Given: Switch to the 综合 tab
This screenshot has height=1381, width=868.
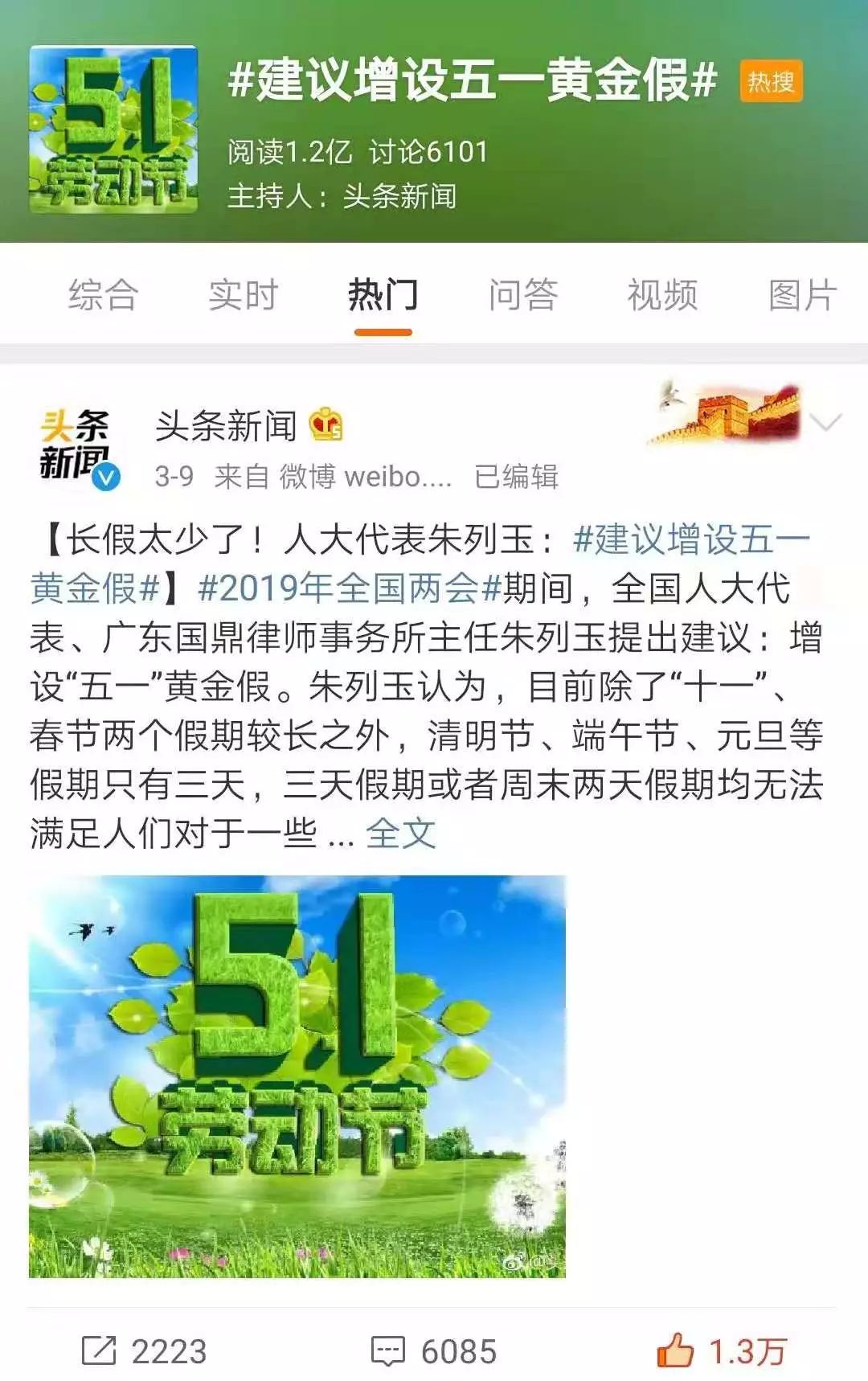Looking at the screenshot, I should [103, 295].
